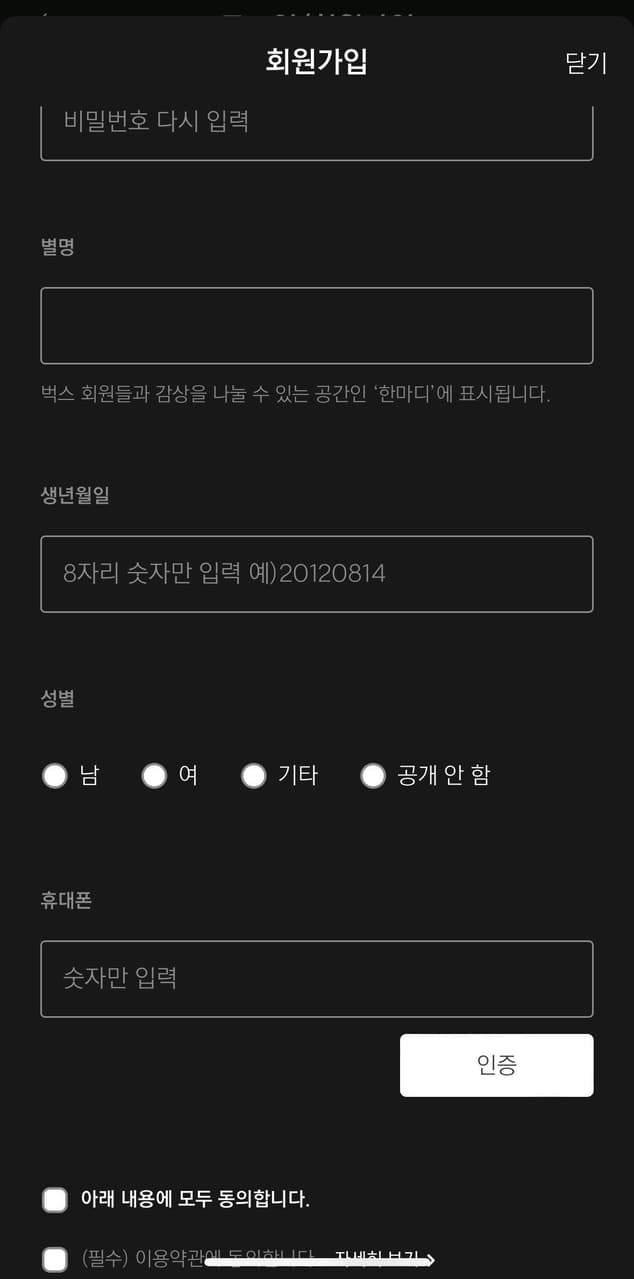Screen dimensions: 634x1279
Task: Close the 회원가입 sign-up sheet with 닫기
Action: click(586, 63)
